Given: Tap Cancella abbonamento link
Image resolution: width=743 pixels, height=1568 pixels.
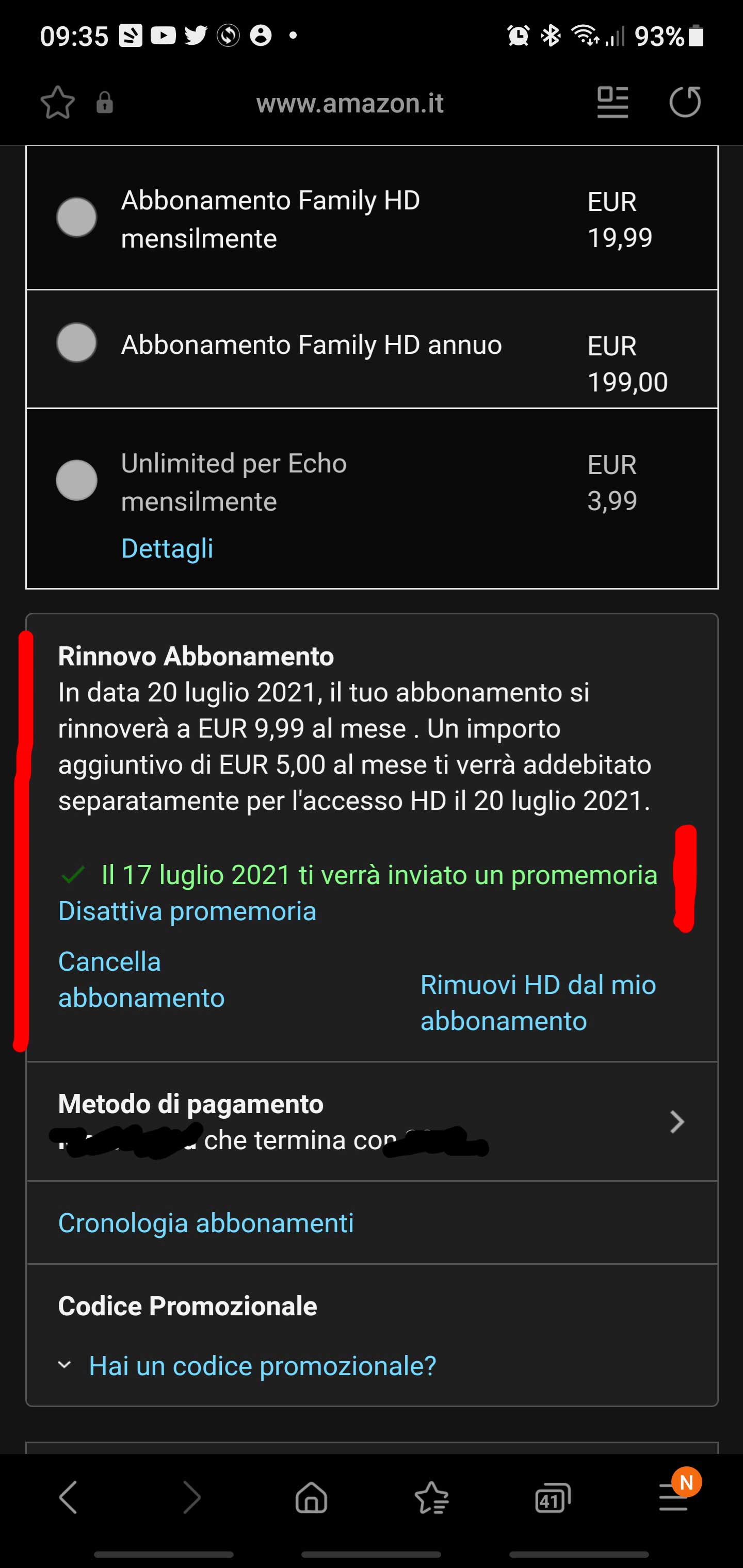Looking at the screenshot, I should pos(141,980).
